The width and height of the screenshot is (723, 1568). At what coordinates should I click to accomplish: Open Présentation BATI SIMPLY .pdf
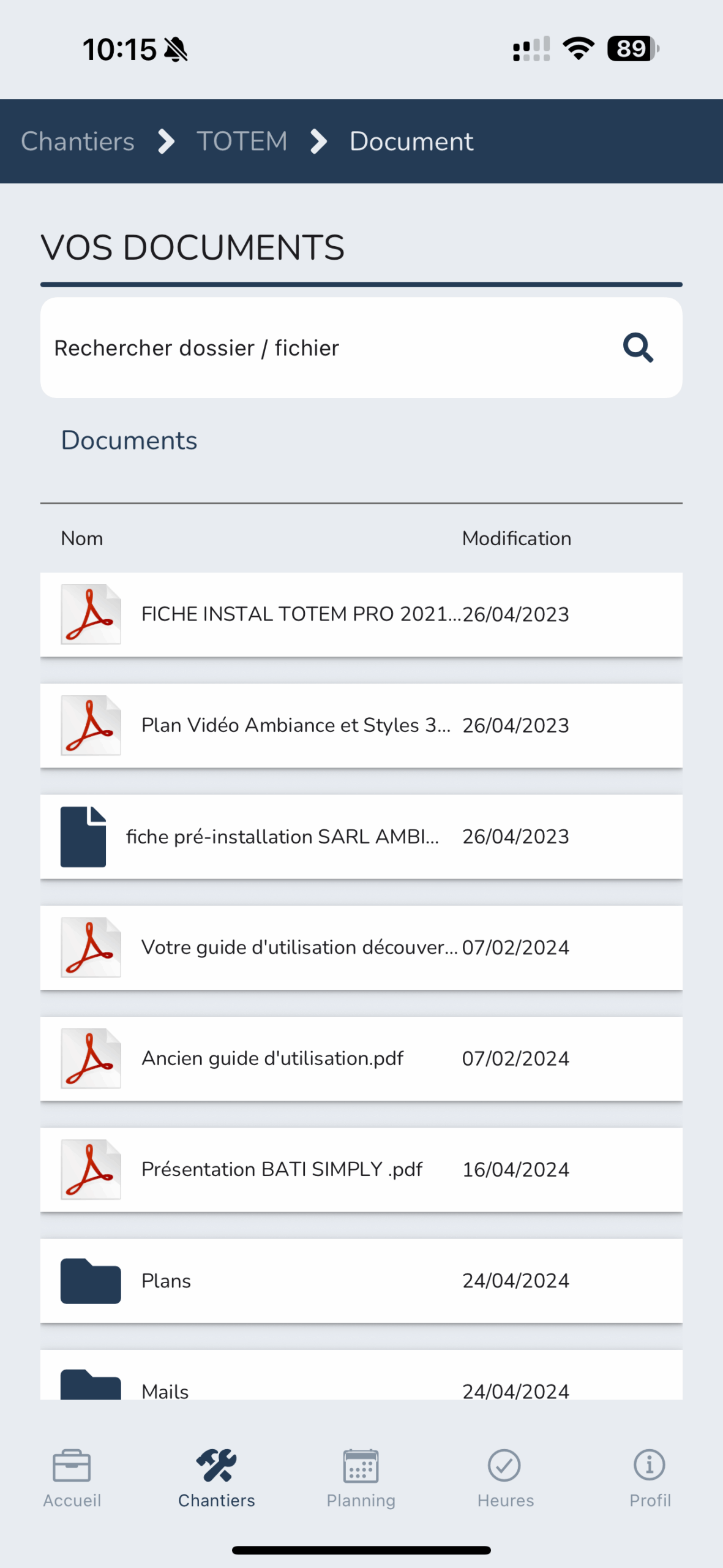tap(361, 1170)
